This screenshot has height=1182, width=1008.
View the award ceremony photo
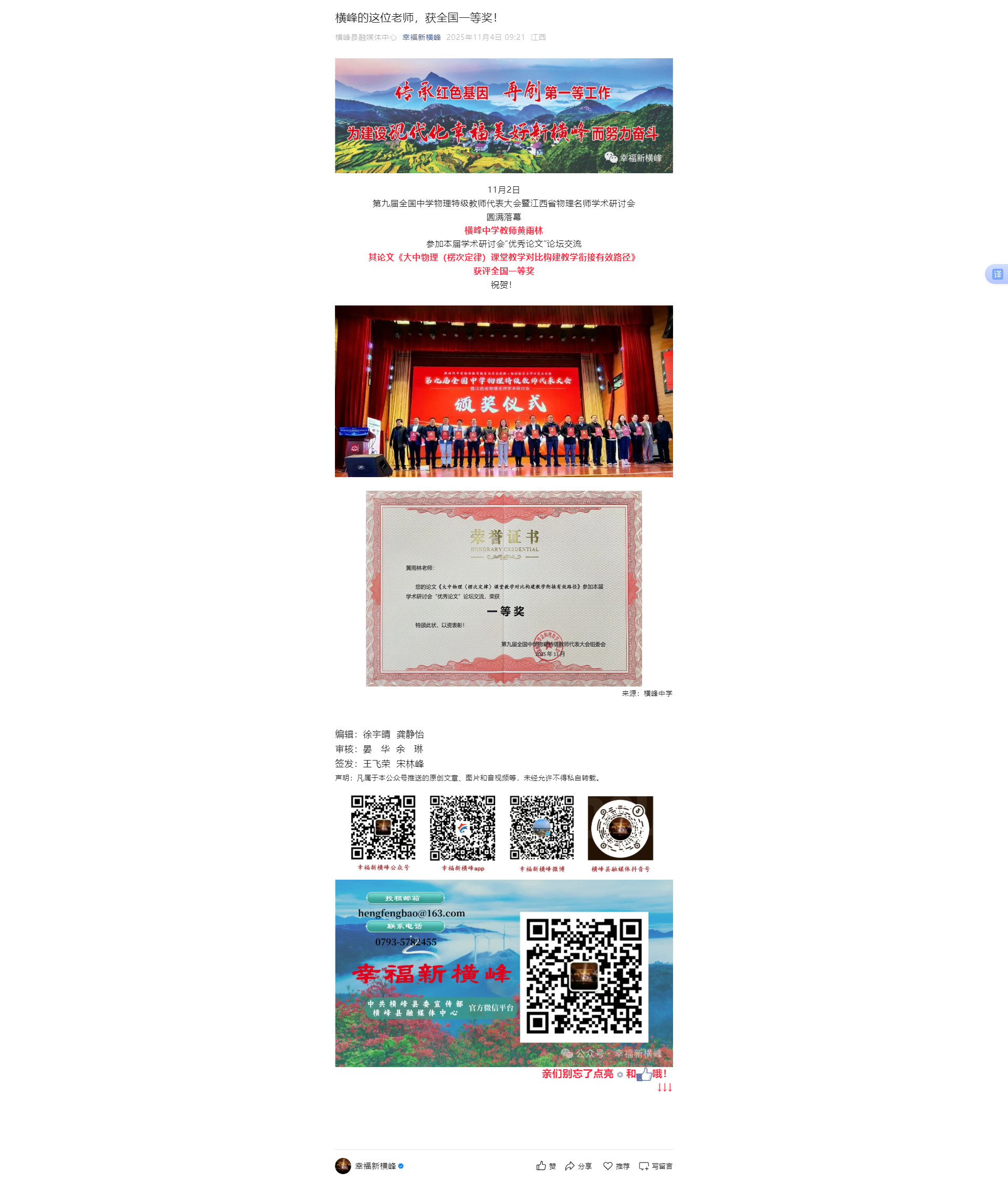click(503, 391)
